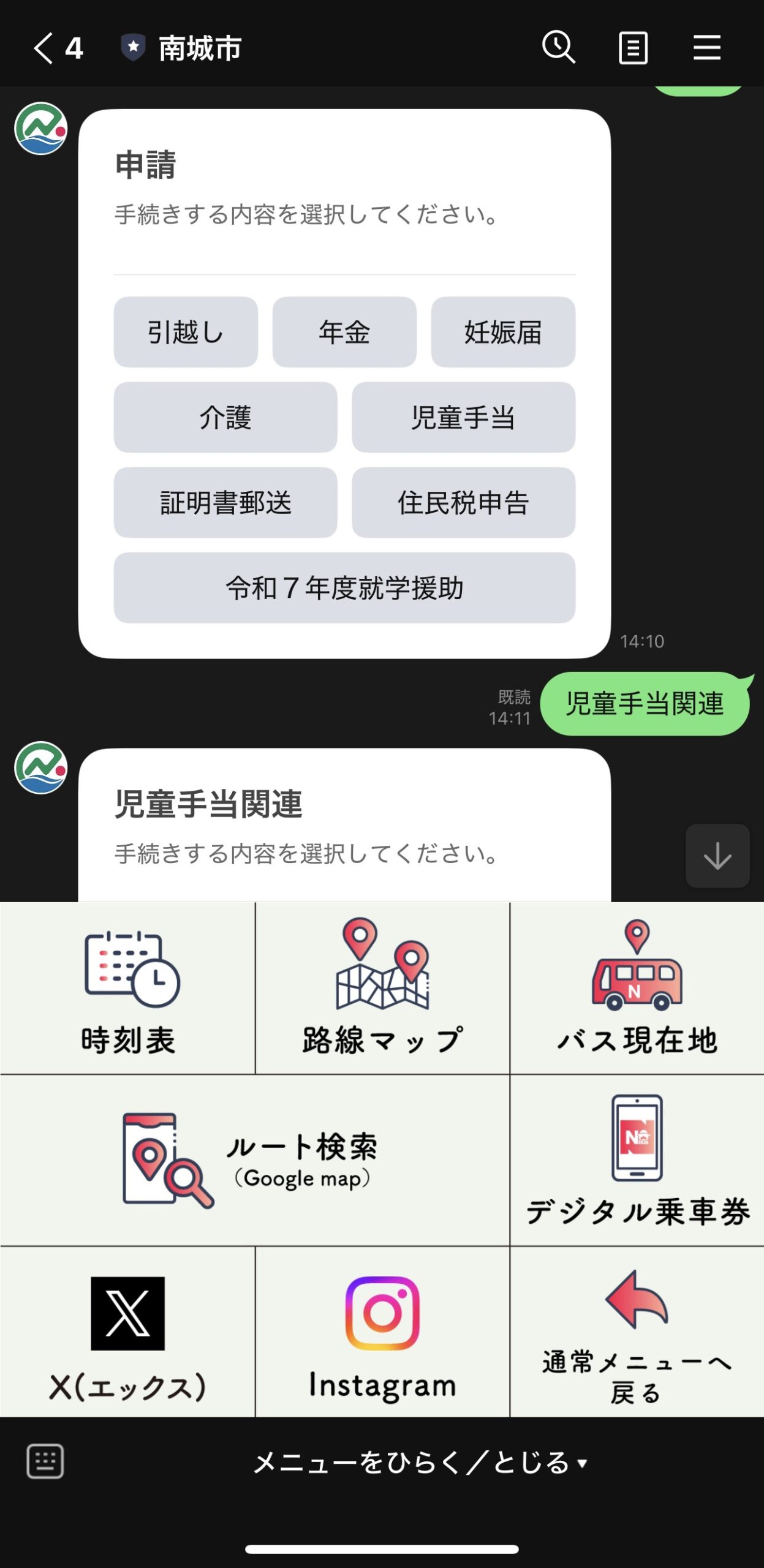Open the 時刻表 timetable tile
The image size is (764, 1568).
pyautogui.click(x=127, y=989)
